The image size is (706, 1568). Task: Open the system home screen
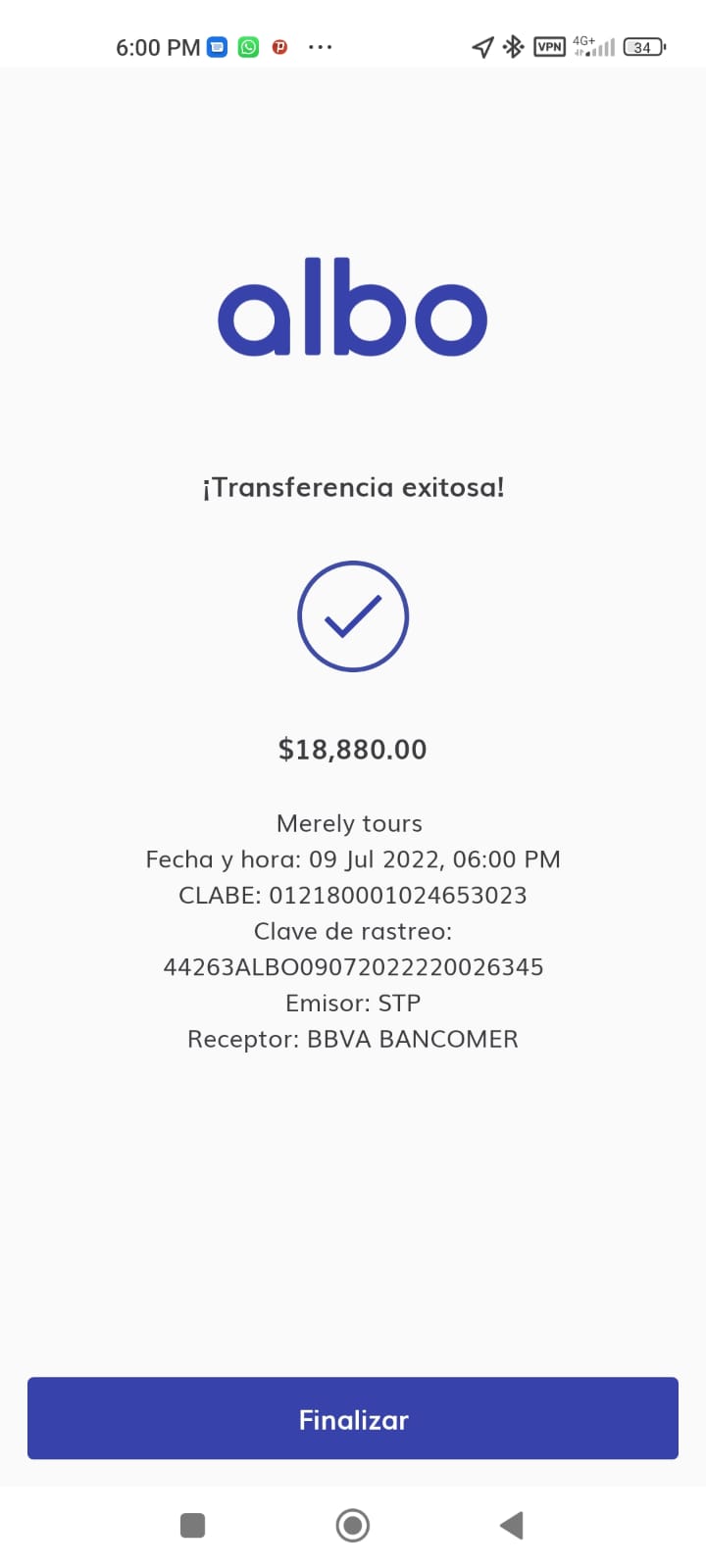(x=353, y=1525)
